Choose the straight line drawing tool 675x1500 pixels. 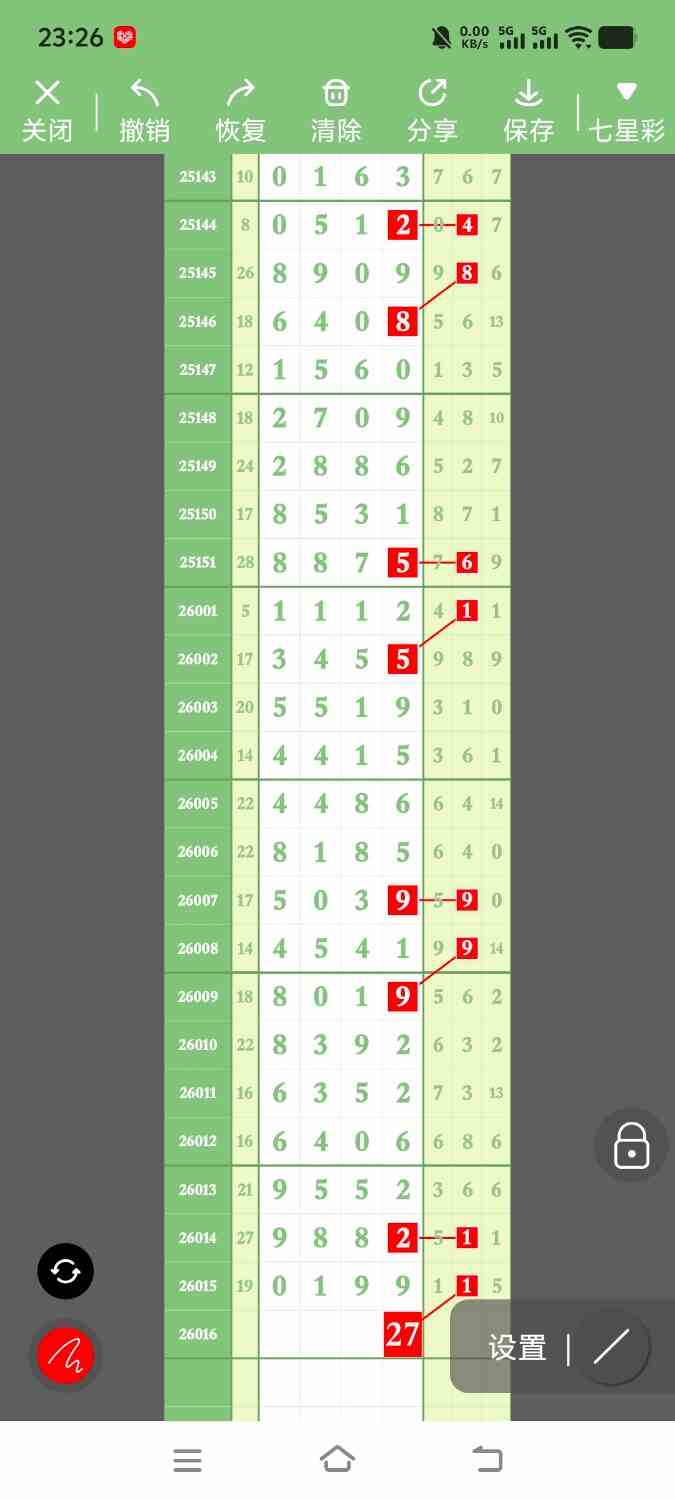[x=610, y=1348]
